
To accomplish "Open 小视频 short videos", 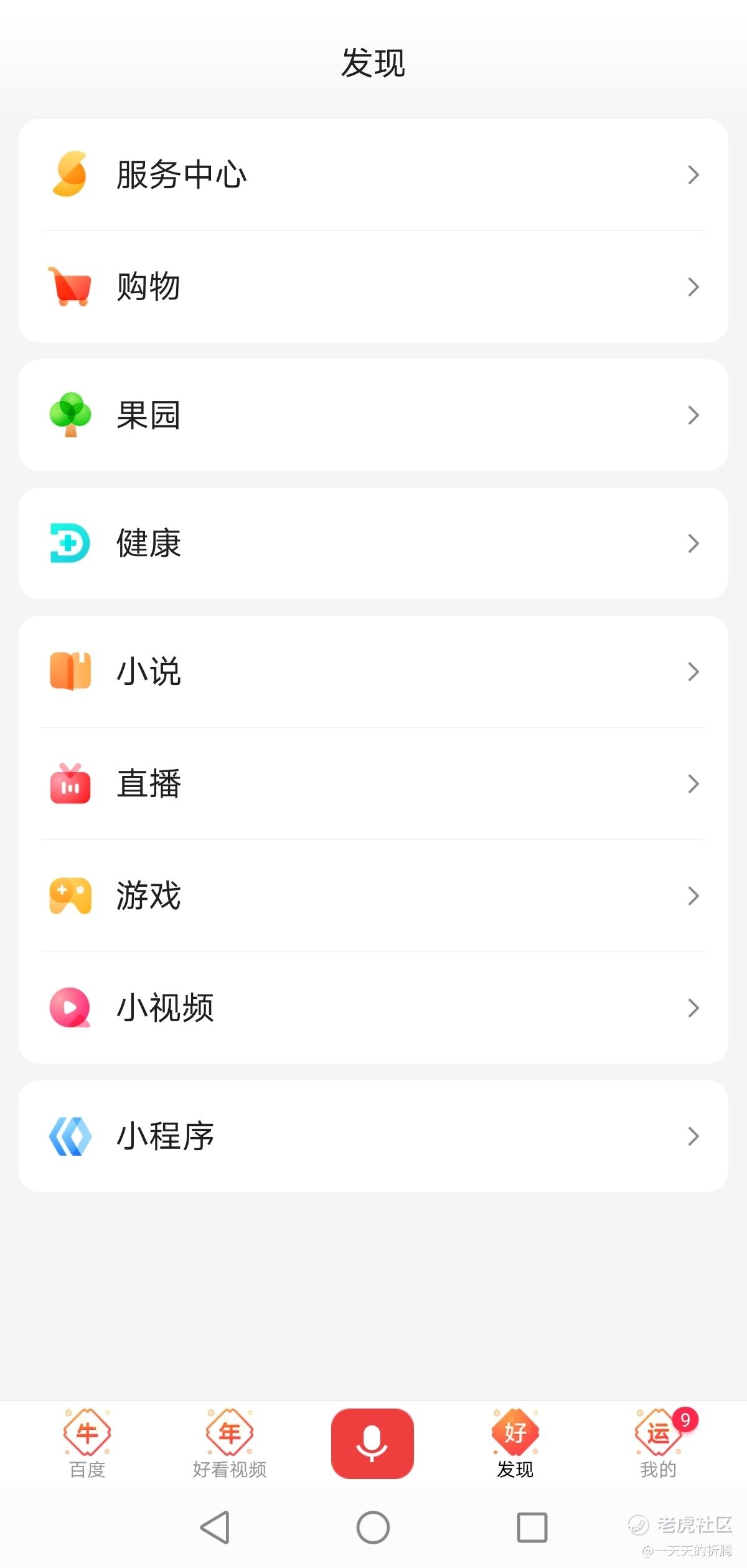I will pos(374,1008).
